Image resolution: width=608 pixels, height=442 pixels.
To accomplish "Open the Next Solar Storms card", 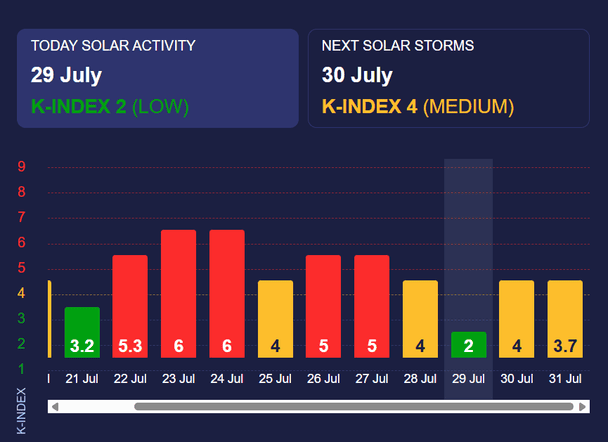I will pyautogui.click(x=448, y=78).
